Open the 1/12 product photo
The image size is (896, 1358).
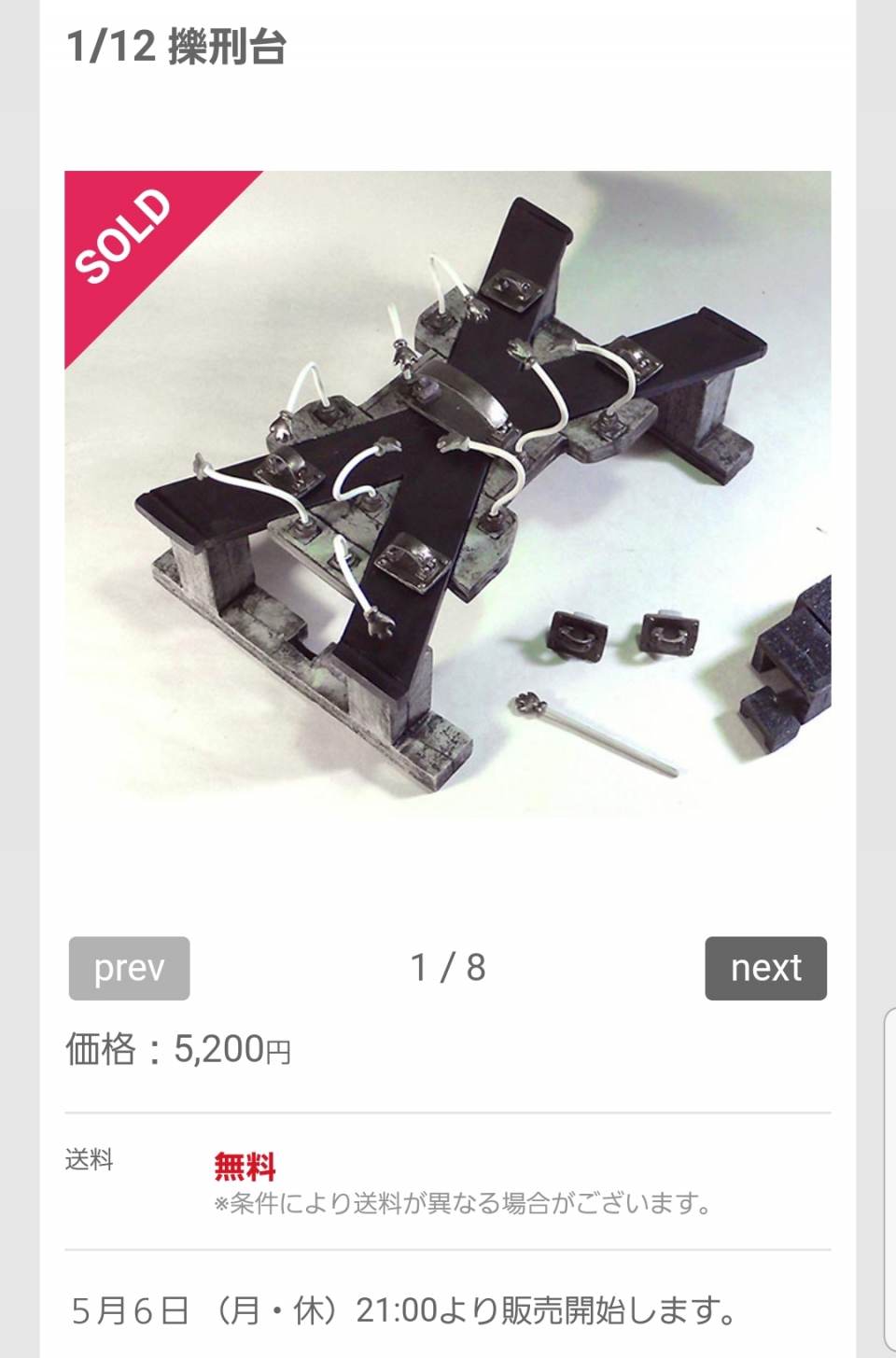448,495
